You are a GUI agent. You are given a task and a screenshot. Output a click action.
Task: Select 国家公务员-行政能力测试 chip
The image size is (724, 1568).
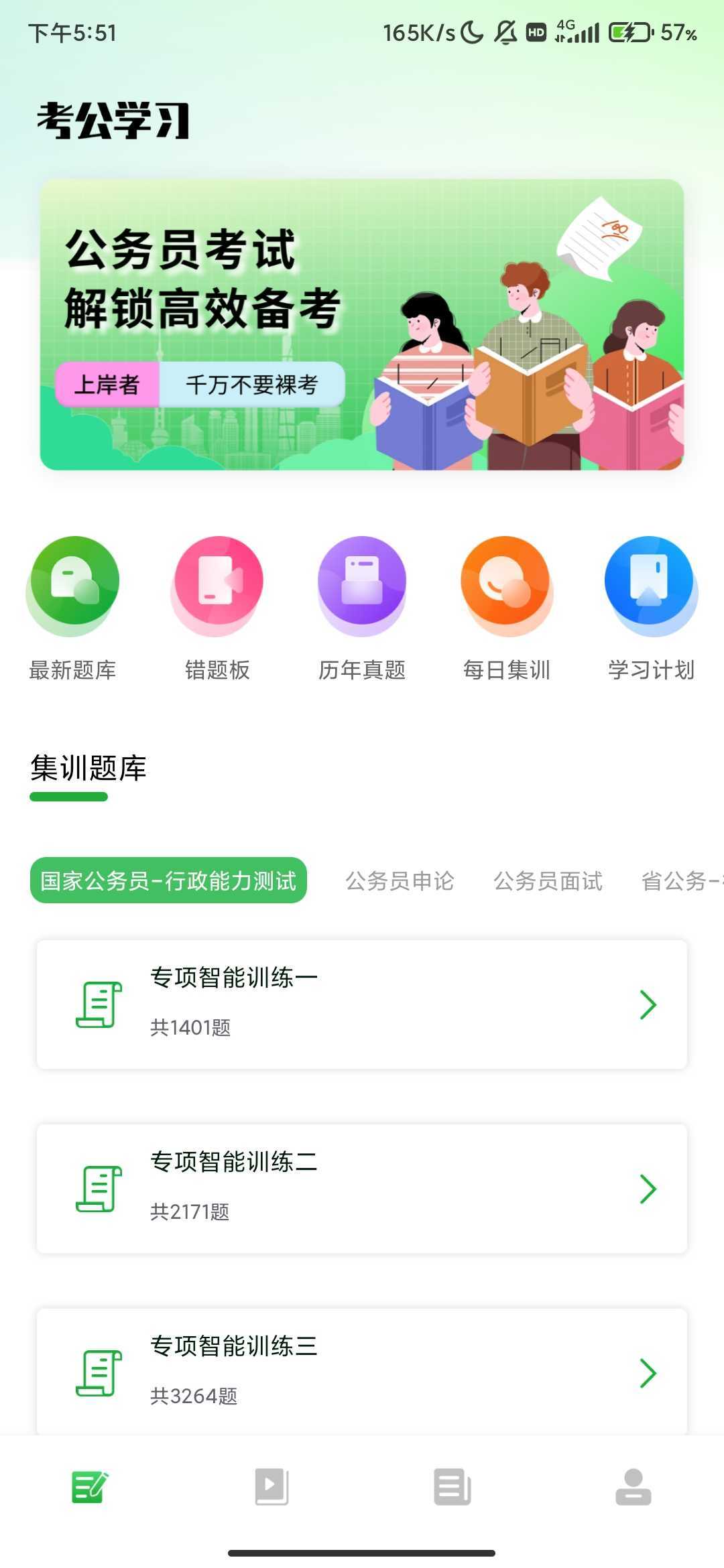click(x=168, y=880)
